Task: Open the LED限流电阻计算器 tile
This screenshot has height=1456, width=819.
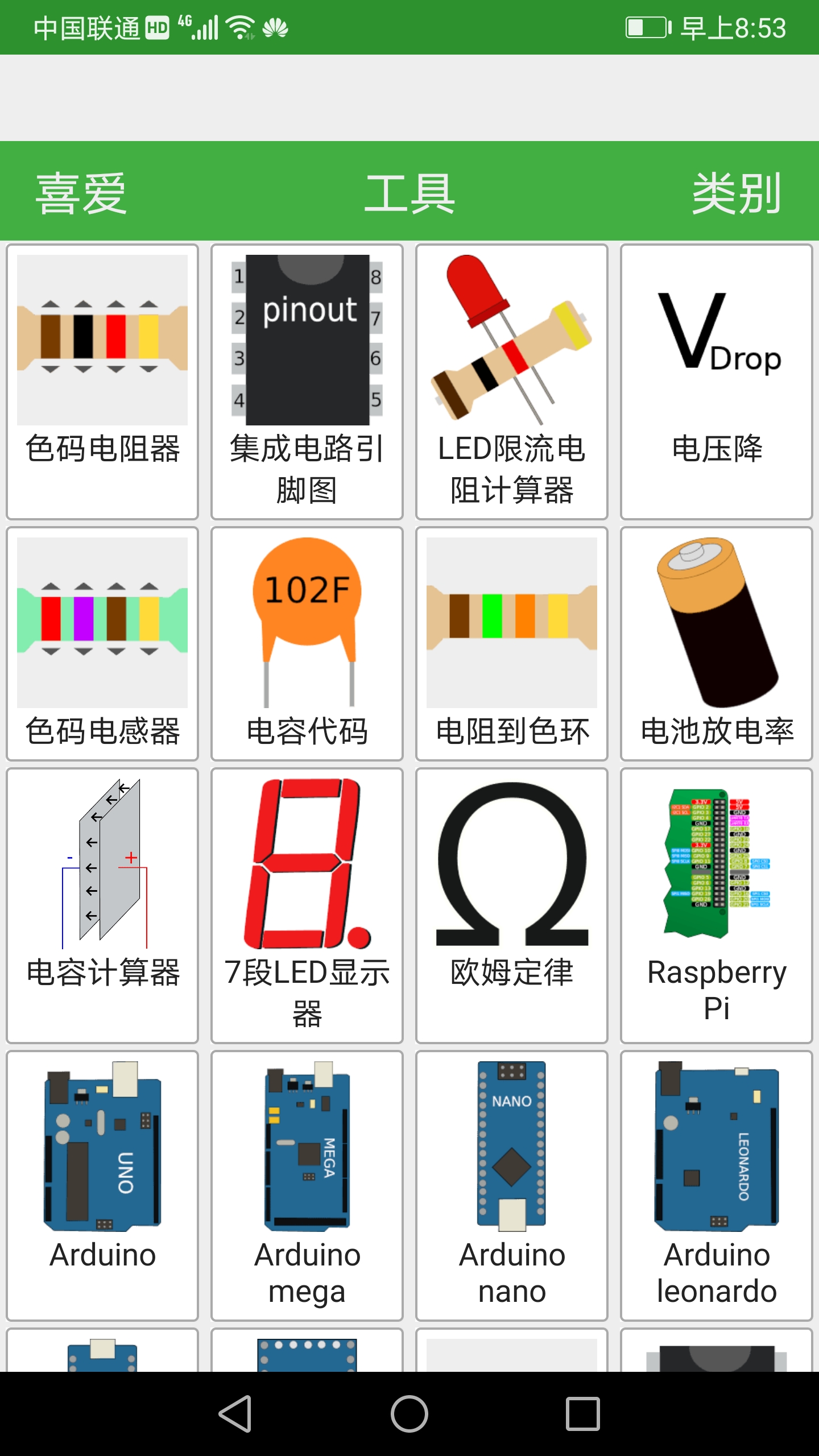Action: click(512, 382)
